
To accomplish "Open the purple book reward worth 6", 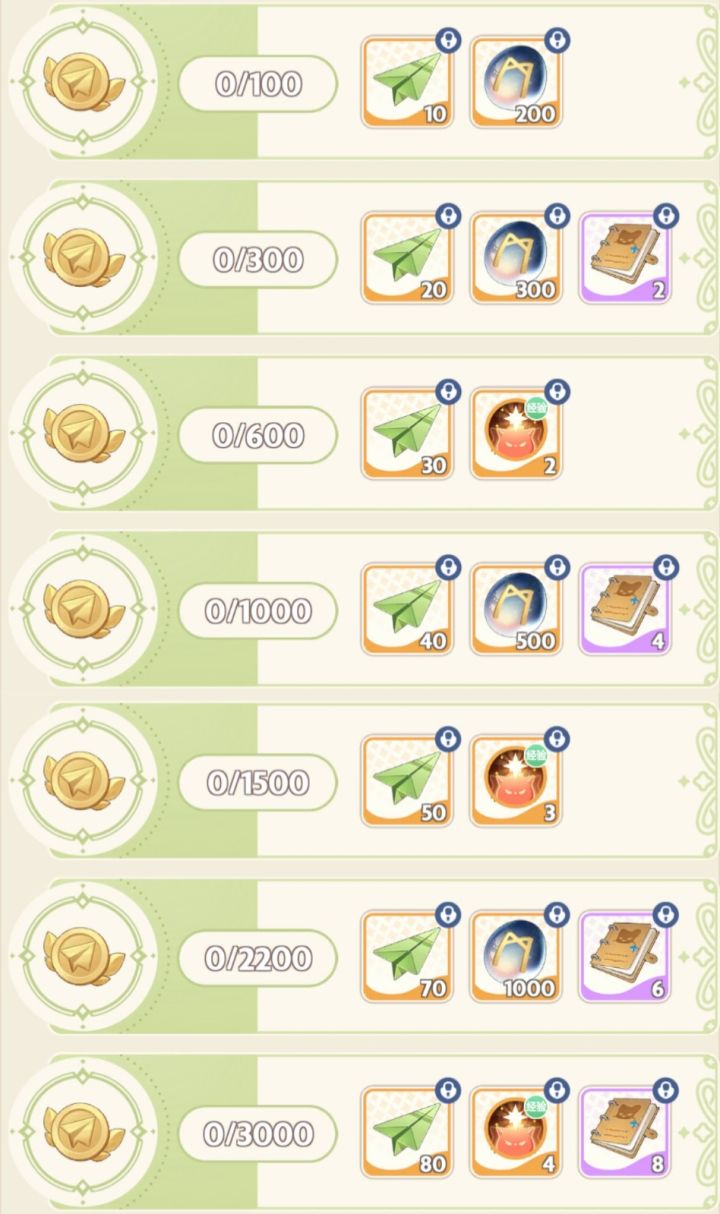I will (623, 957).
